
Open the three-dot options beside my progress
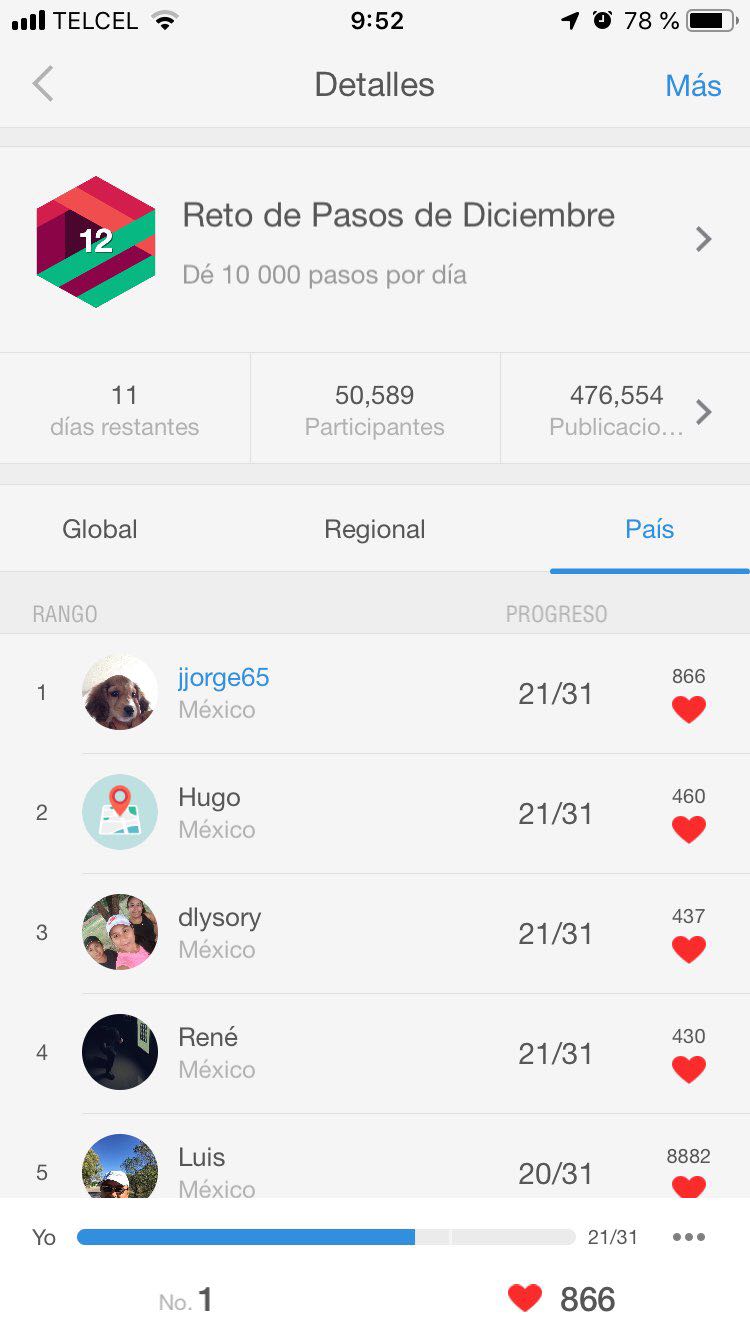point(689,1237)
